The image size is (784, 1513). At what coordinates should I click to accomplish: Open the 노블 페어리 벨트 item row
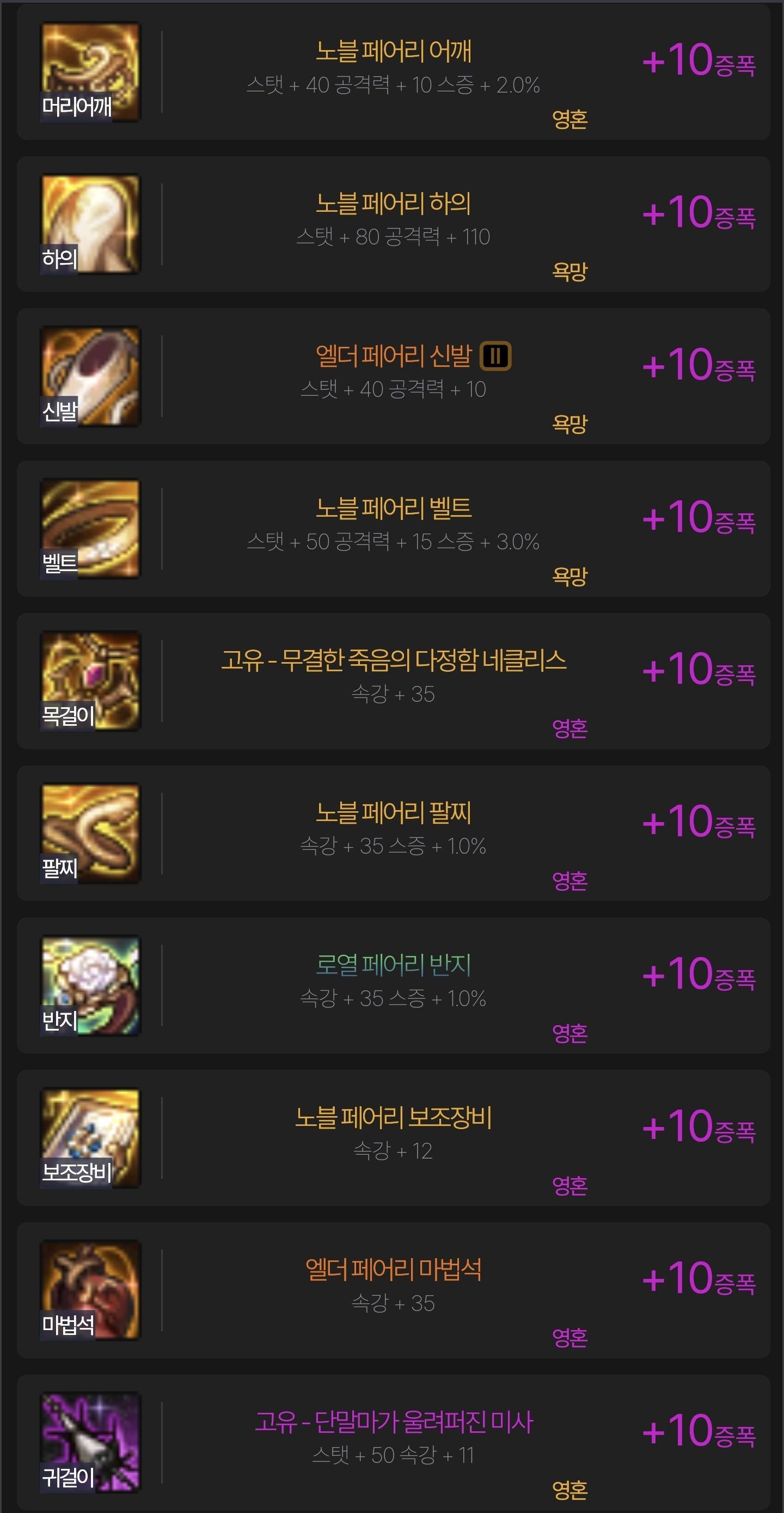[394, 529]
